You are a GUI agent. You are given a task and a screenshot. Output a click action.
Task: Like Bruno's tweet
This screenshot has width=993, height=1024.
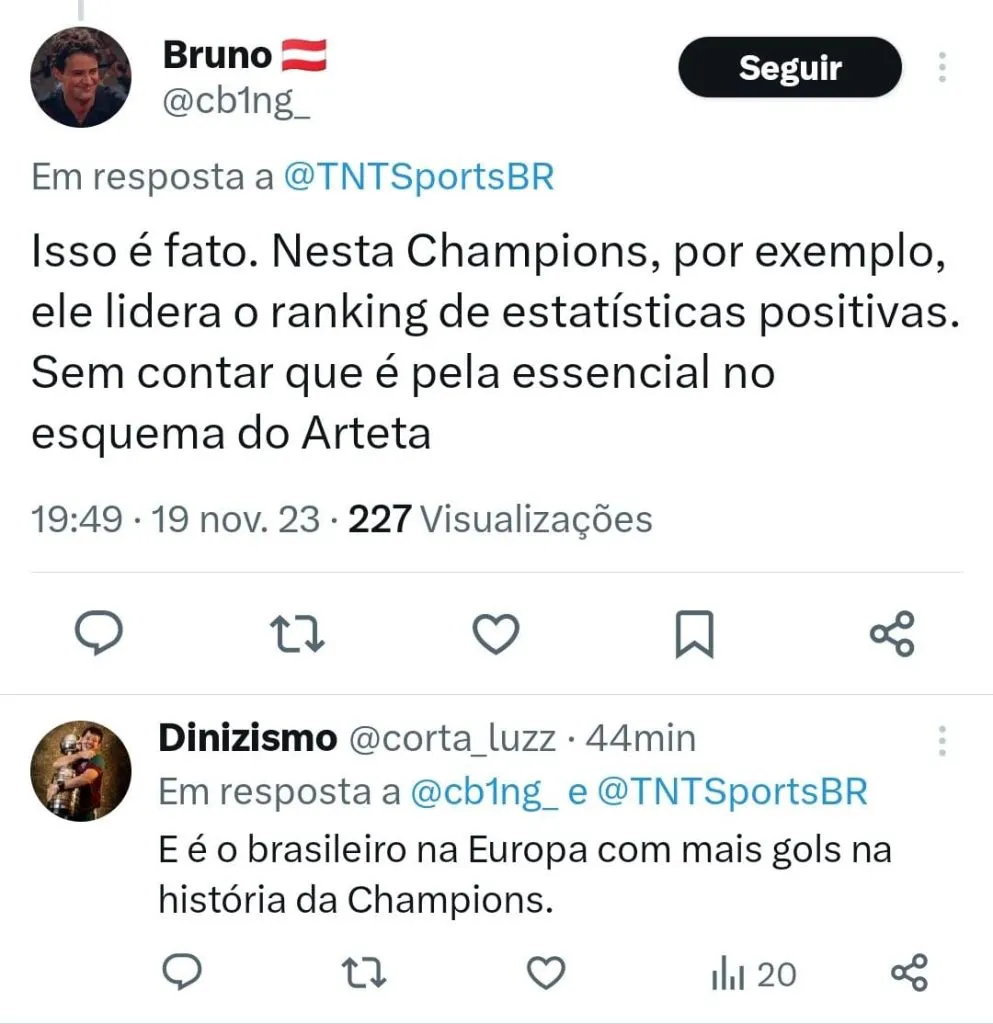coord(496,634)
